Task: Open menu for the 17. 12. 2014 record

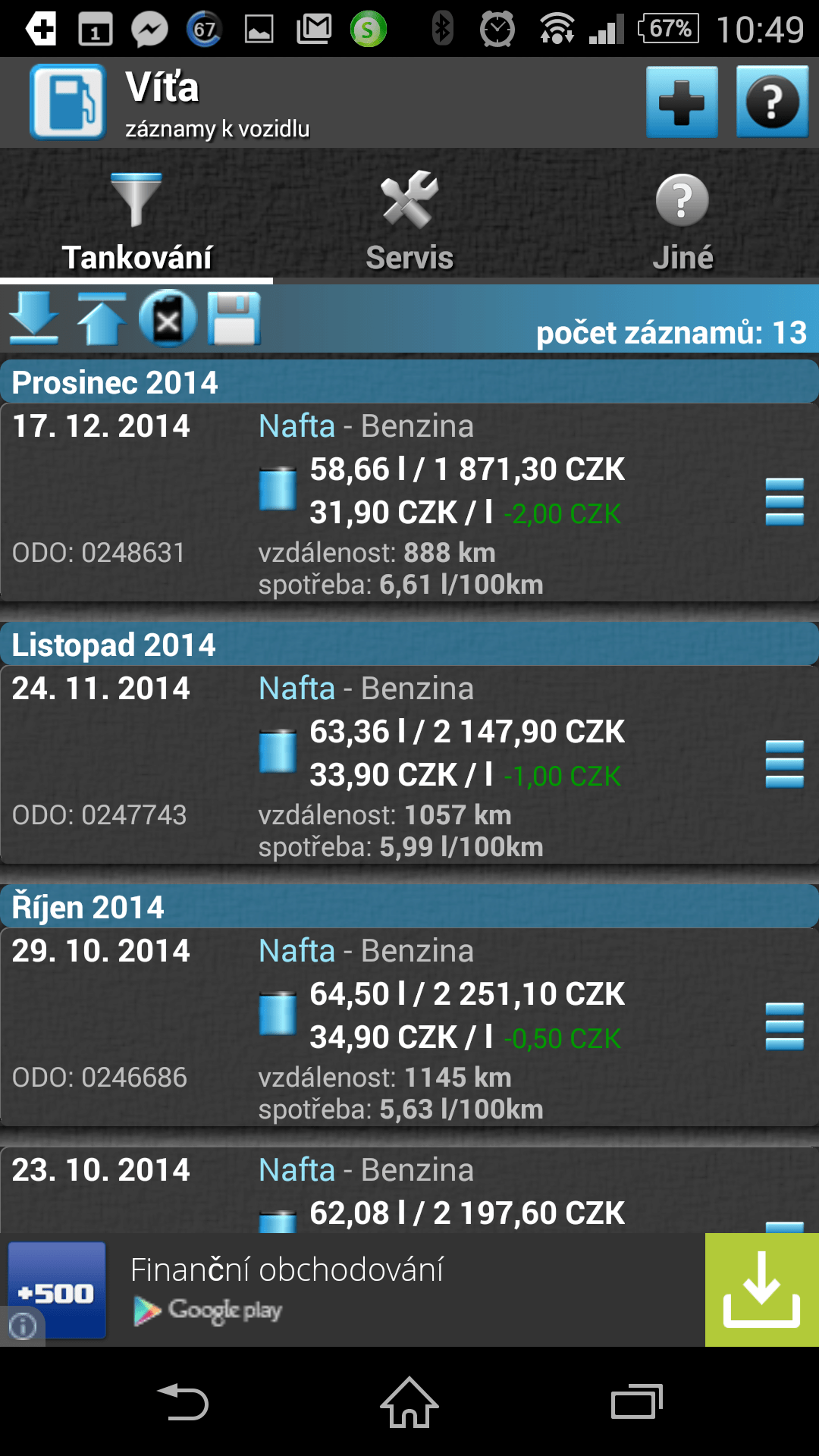Action: tap(784, 501)
